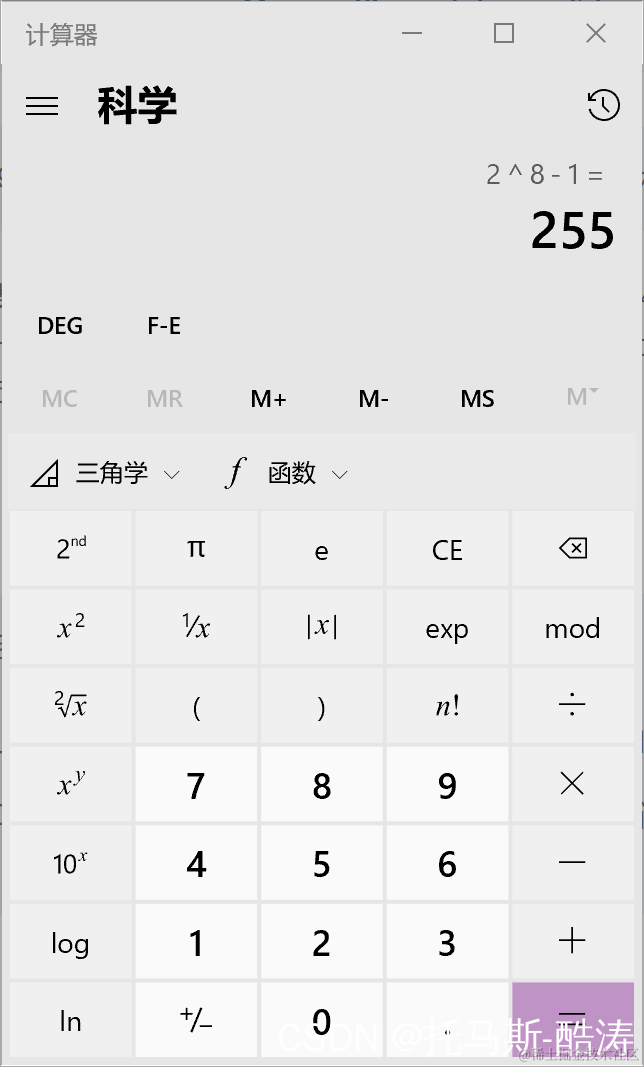Screen dimensions: 644x1067
Task: Expand the 函数 dropdown
Action: click(x=287, y=474)
